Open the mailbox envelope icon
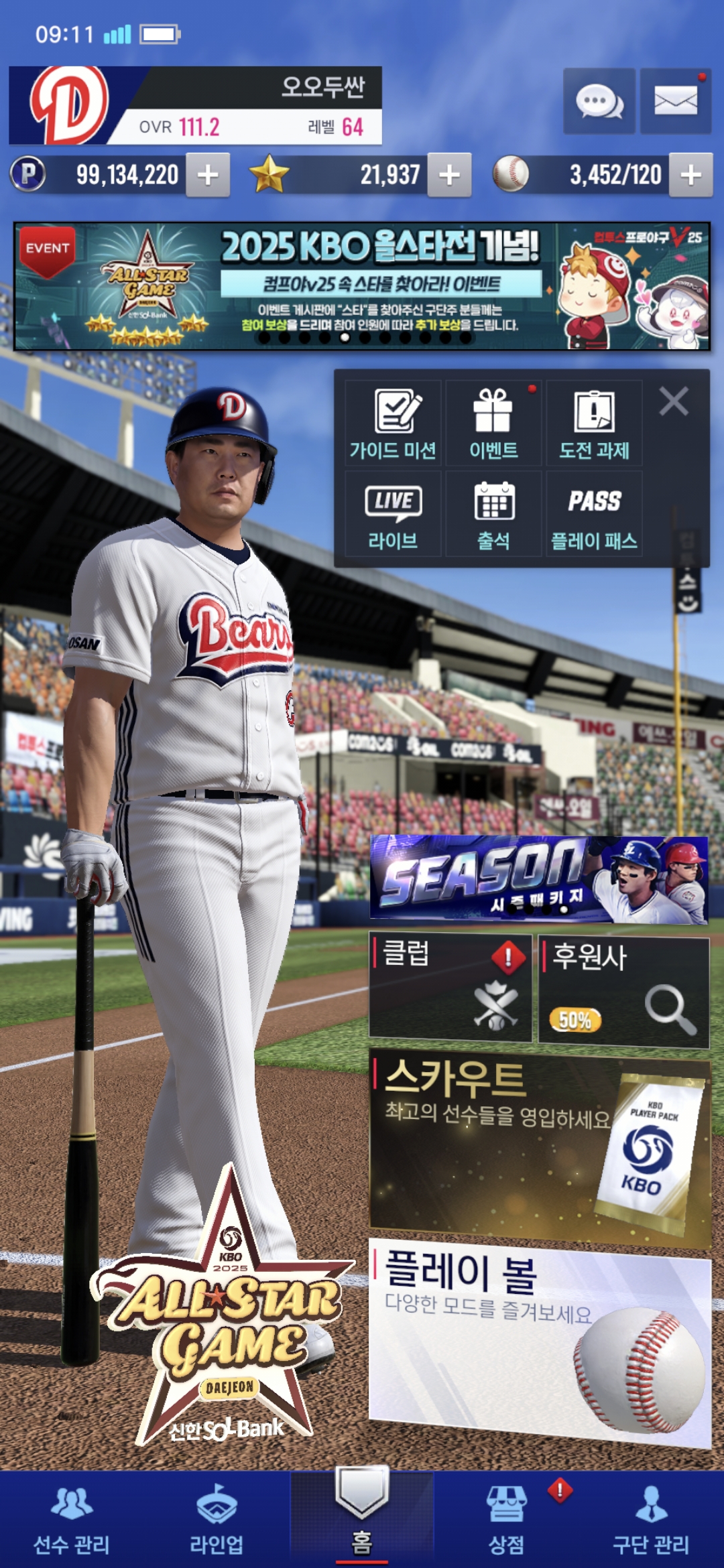Screen dimensions: 724x1568 tap(675, 102)
